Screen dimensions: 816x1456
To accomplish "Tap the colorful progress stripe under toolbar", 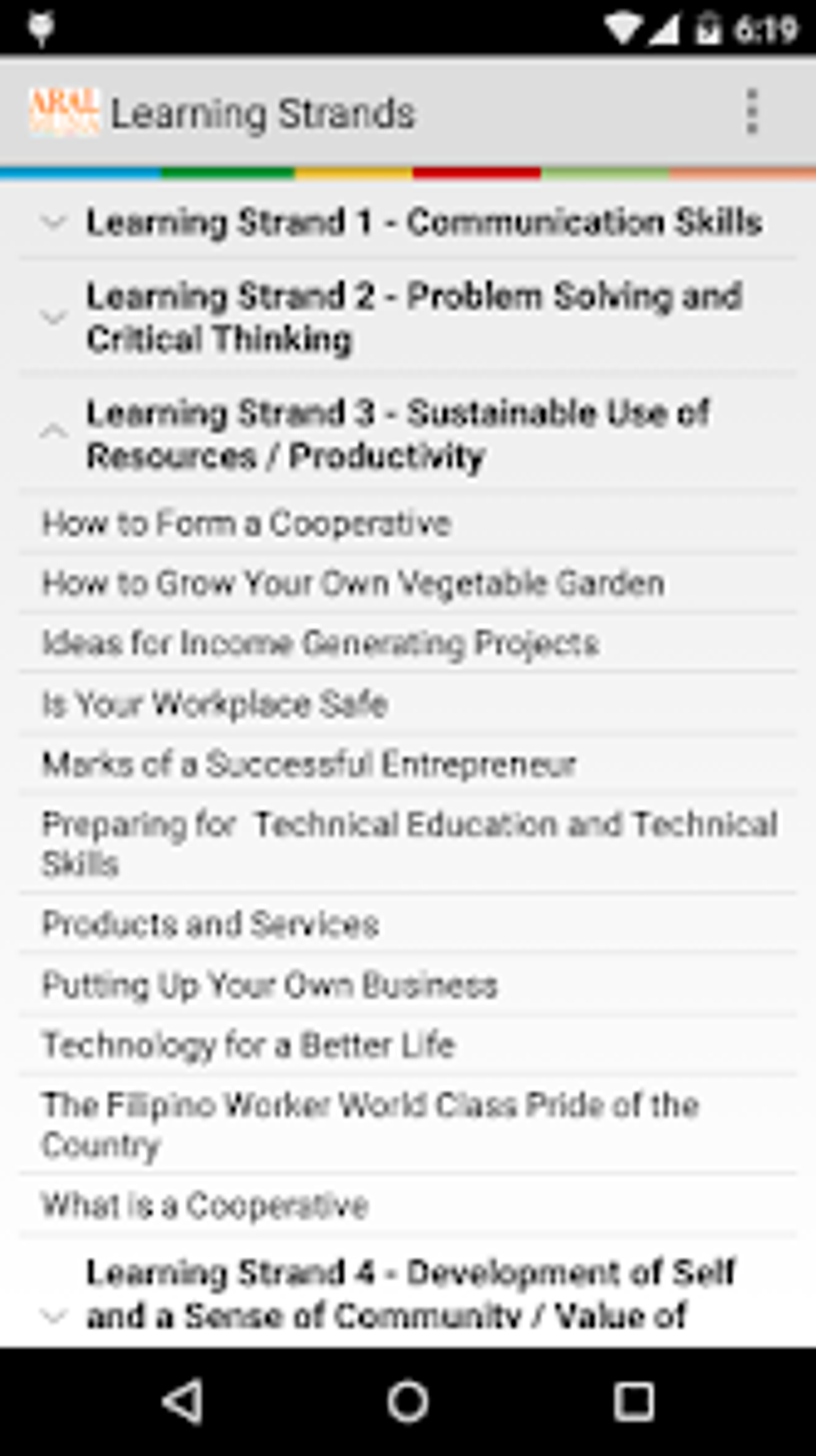I will pos(408,170).
